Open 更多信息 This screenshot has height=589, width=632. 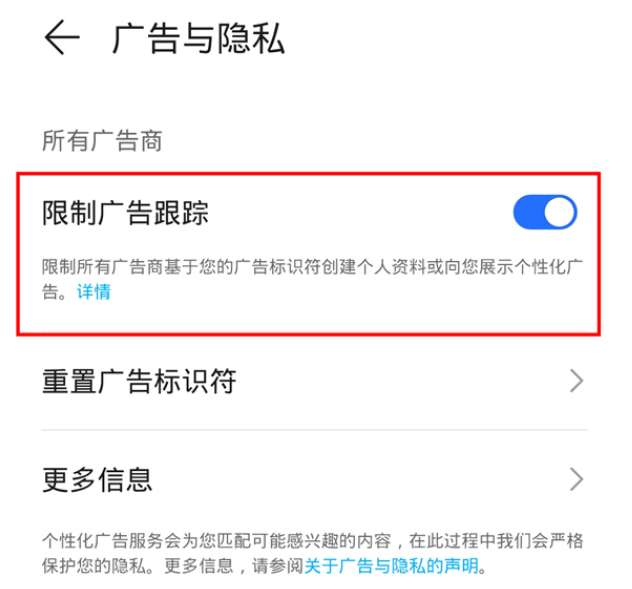(312, 478)
